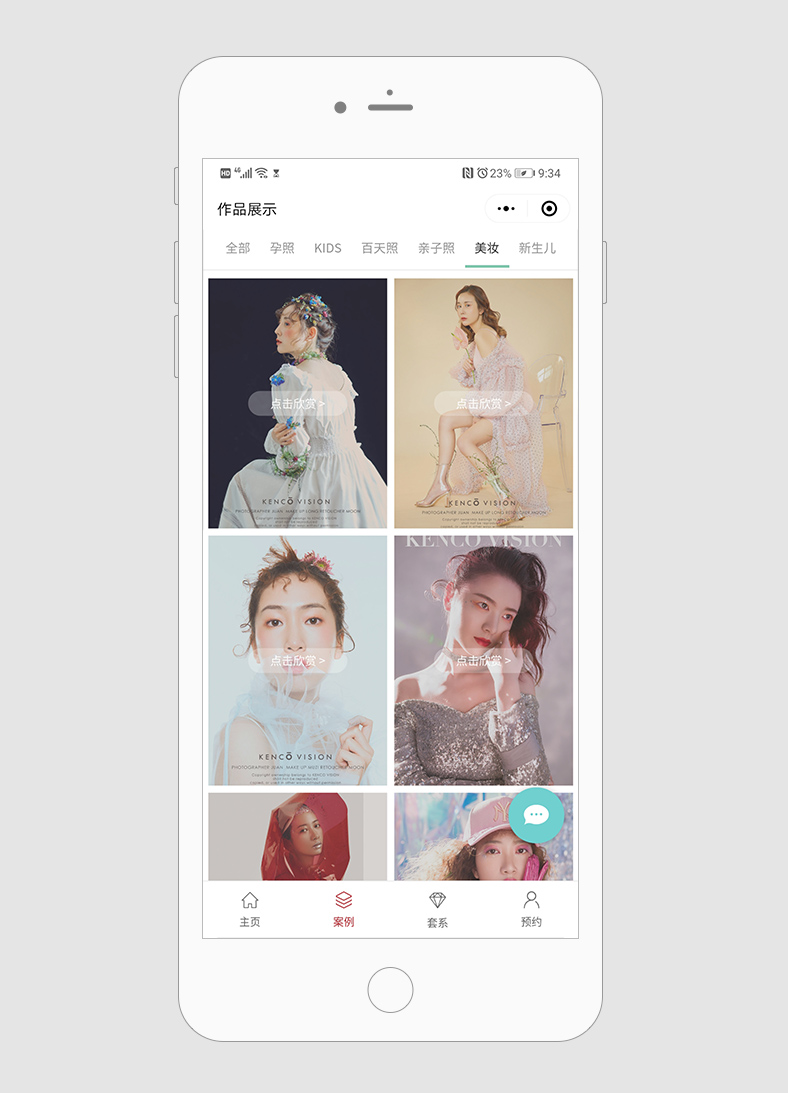The width and height of the screenshot is (788, 1093).
Task: Open the 预约 booking tab
Action: [531, 909]
